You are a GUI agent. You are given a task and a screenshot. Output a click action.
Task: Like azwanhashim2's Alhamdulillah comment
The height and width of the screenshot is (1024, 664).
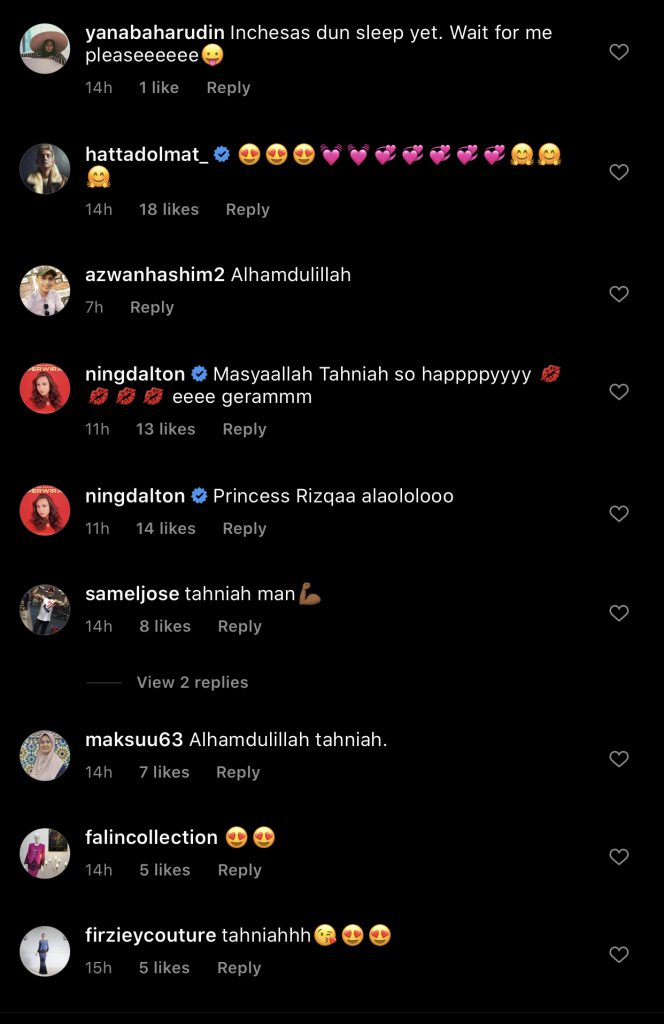(x=619, y=294)
